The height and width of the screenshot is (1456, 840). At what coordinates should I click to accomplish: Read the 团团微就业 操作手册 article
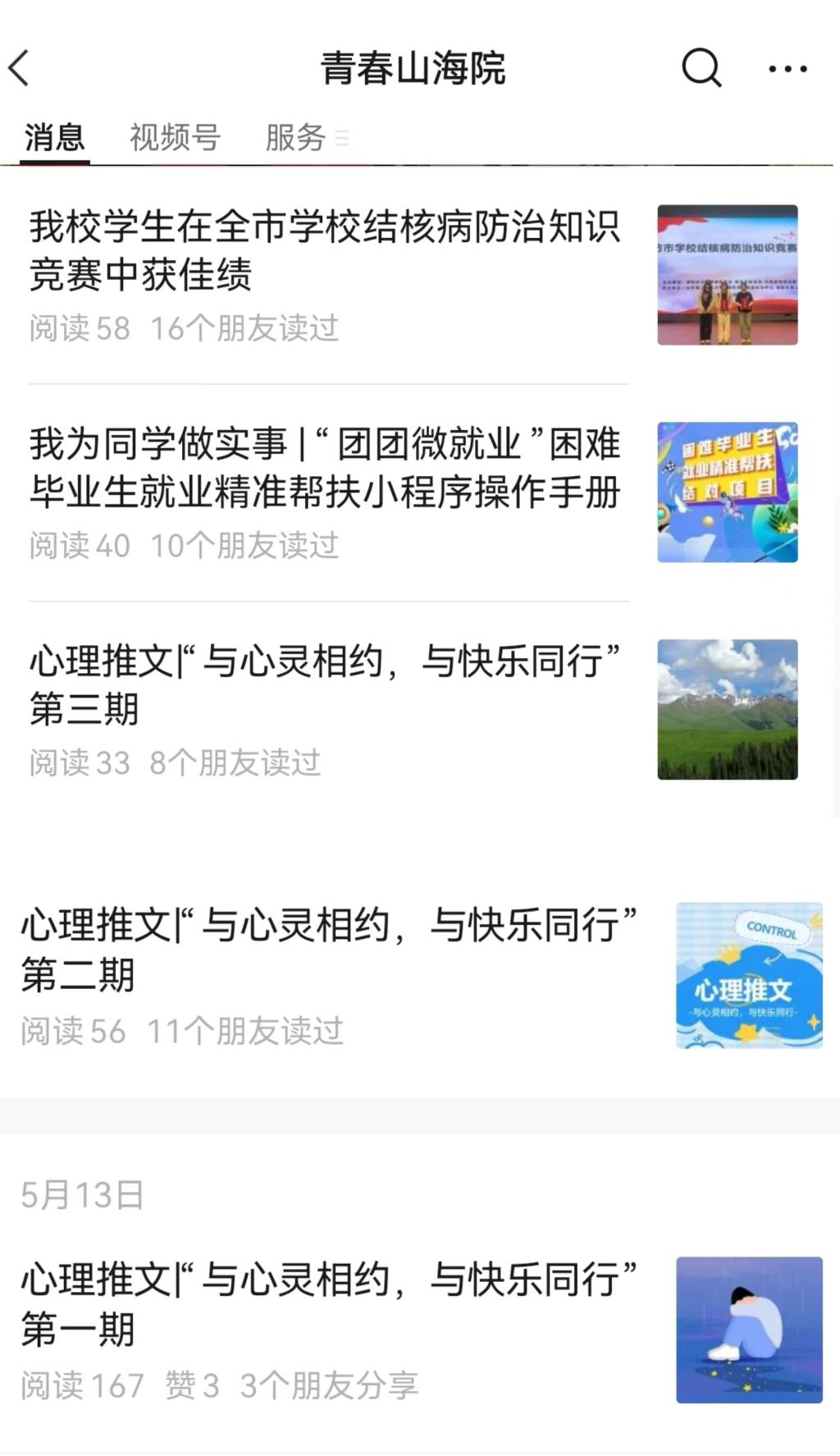(325, 468)
